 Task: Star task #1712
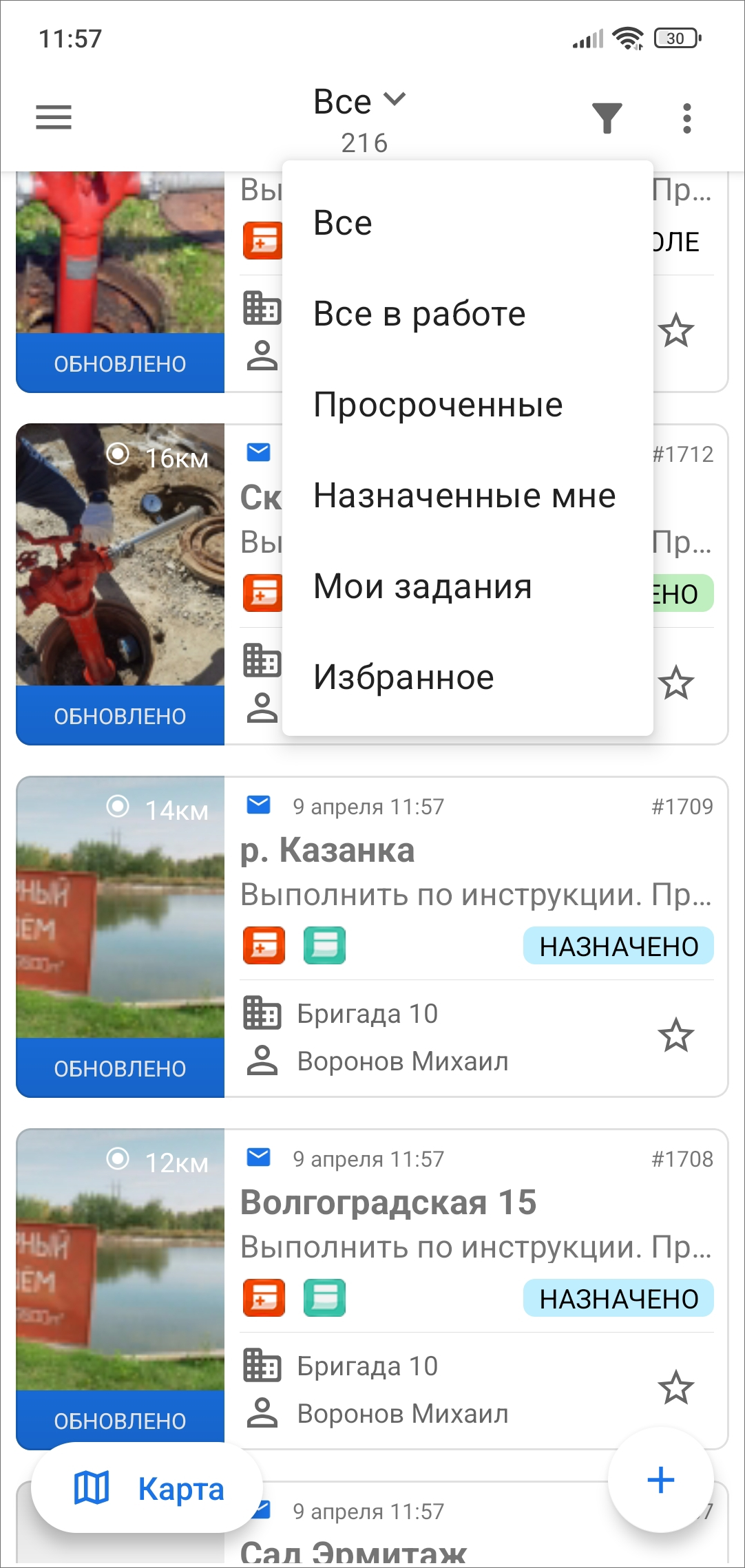tap(675, 684)
